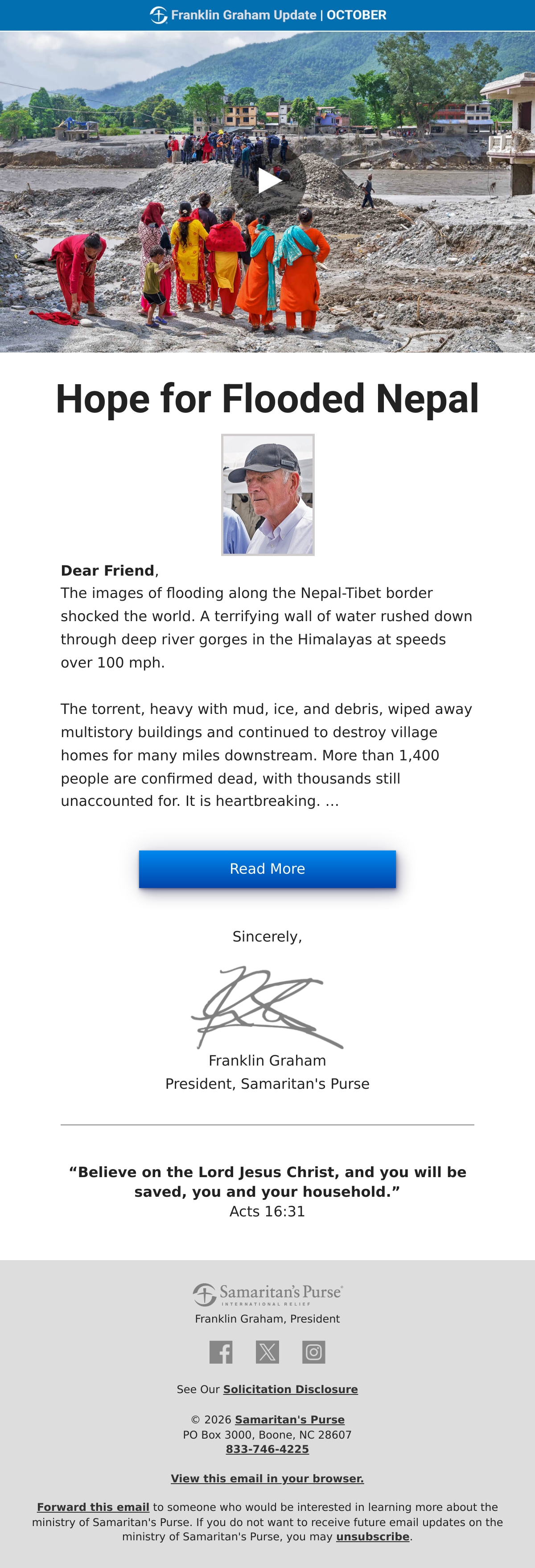
Task: Visit the Instagram icon link
Action: click(x=314, y=1352)
